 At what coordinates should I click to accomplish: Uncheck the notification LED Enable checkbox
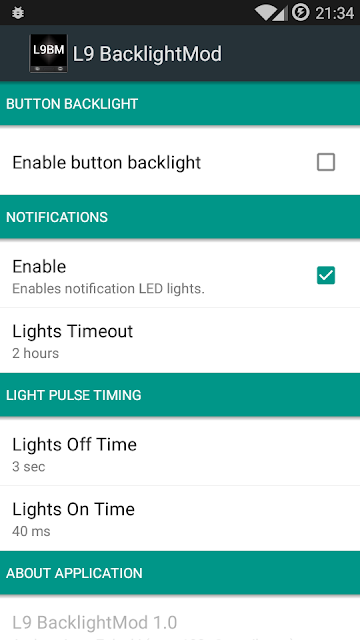[326, 276]
